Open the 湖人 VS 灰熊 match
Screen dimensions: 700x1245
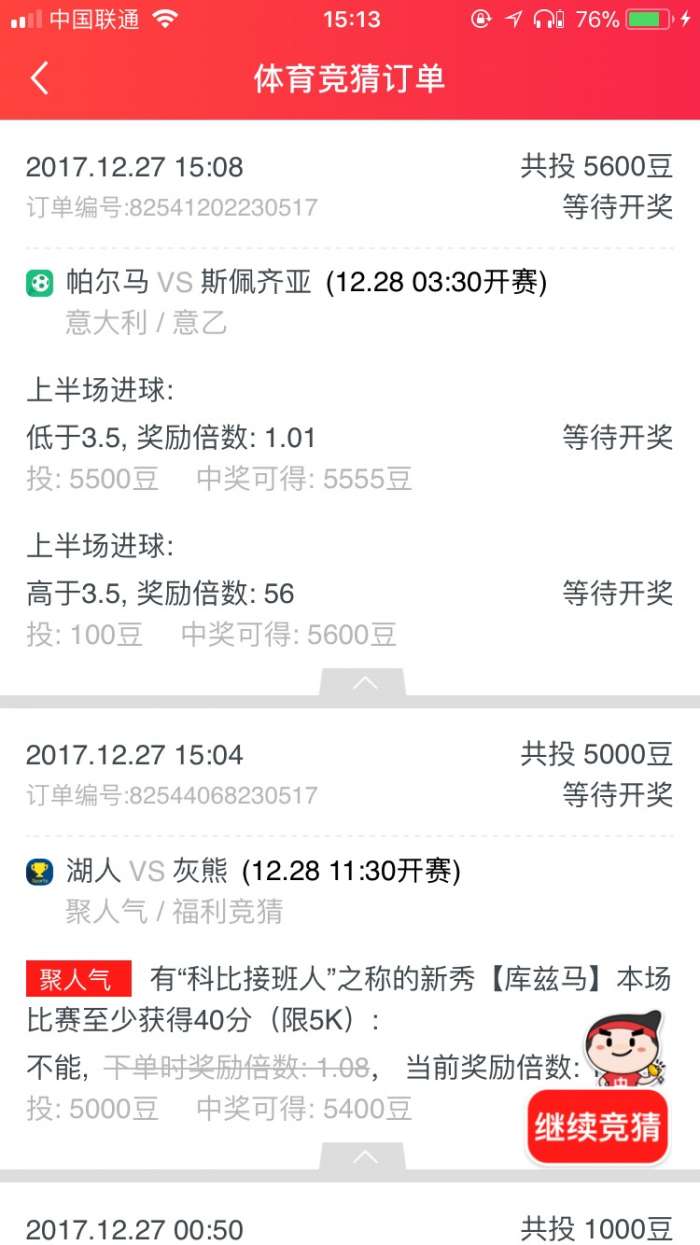[243, 871]
